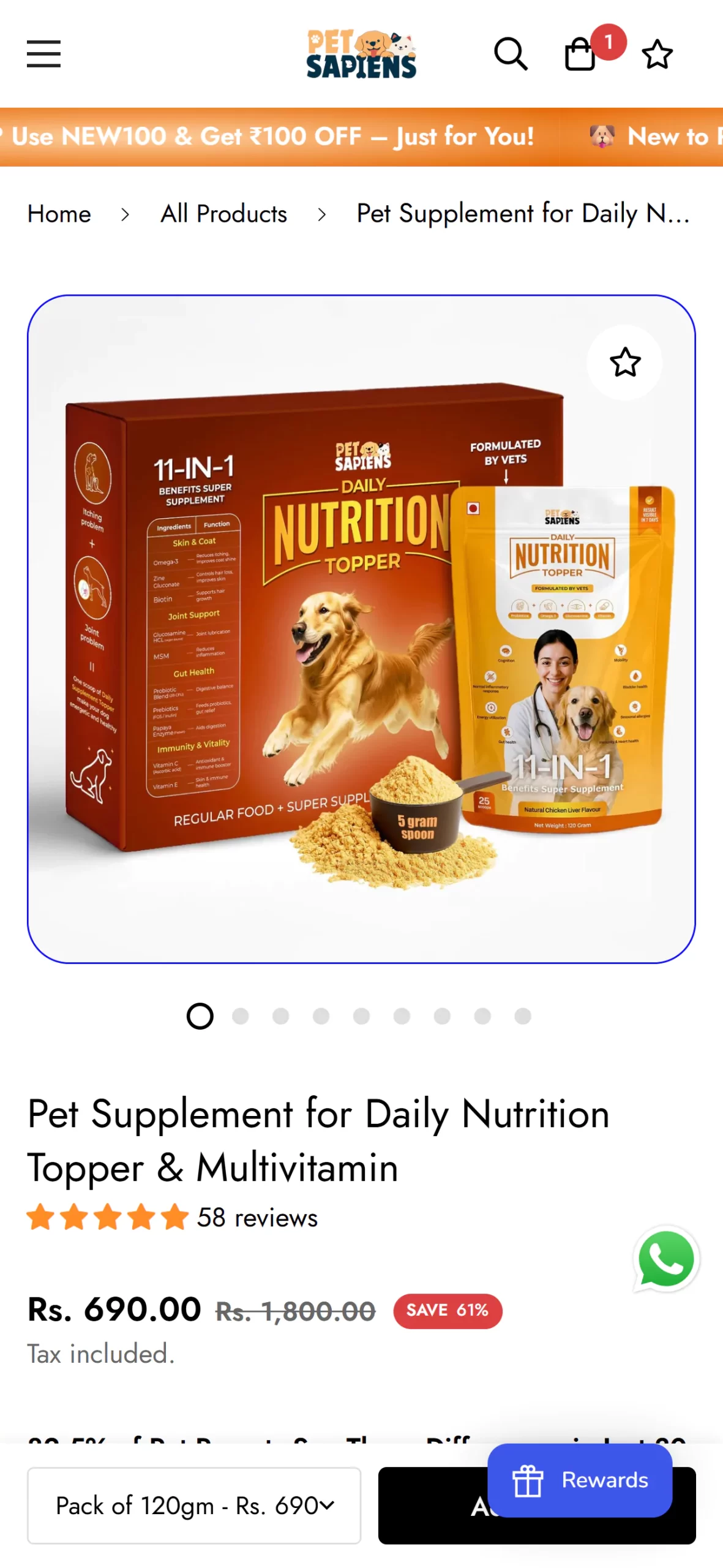Add product to wishlist from image star

624,362
